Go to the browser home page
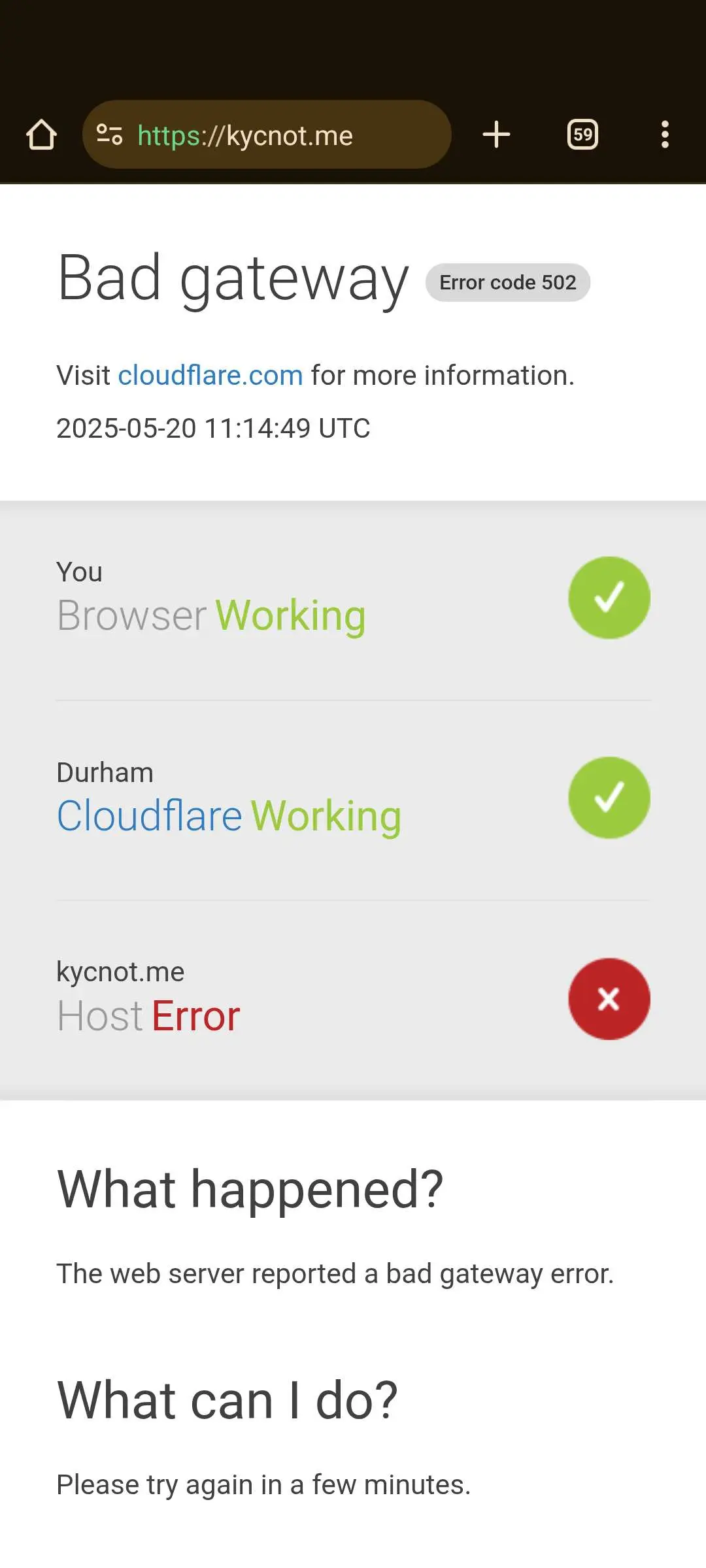This screenshot has width=706, height=1568. pyautogui.click(x=41, y=135)
